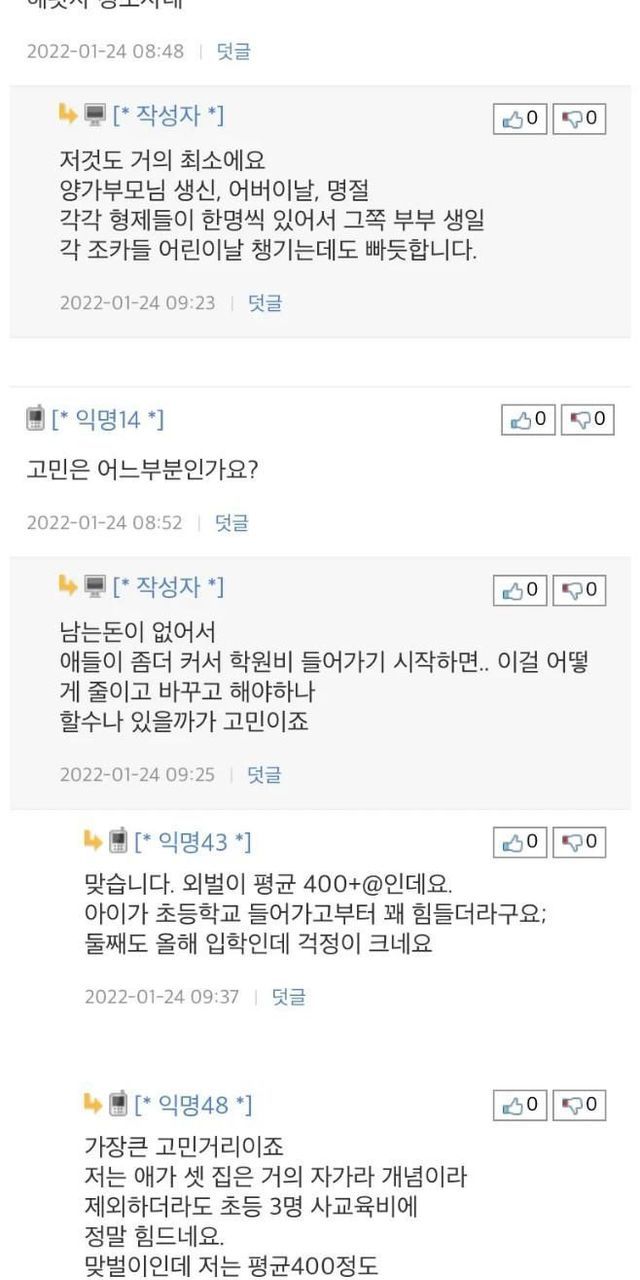Reply to the author's comment from 09:23
The width and height of the screenshot is (640, 1280).
pyautogui.click(x=265, y=303)
